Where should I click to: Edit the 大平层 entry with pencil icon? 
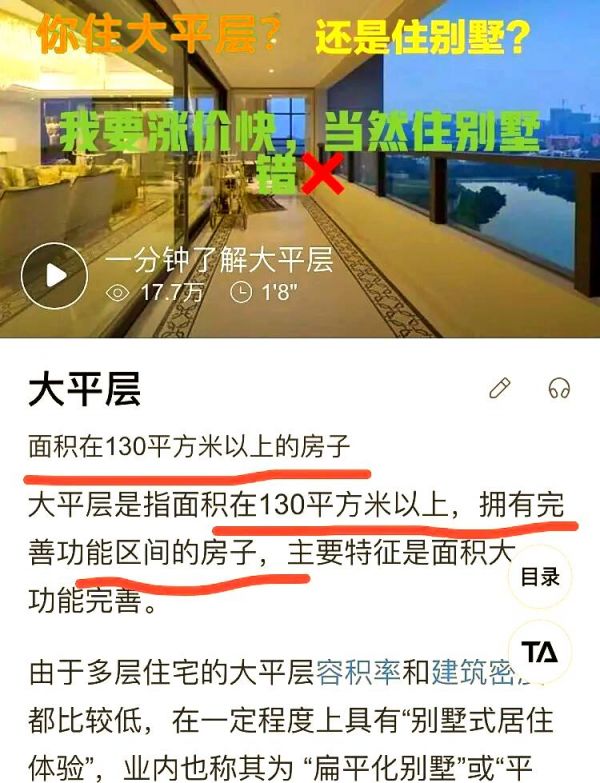pyautogui.click(x=499, y=388)
